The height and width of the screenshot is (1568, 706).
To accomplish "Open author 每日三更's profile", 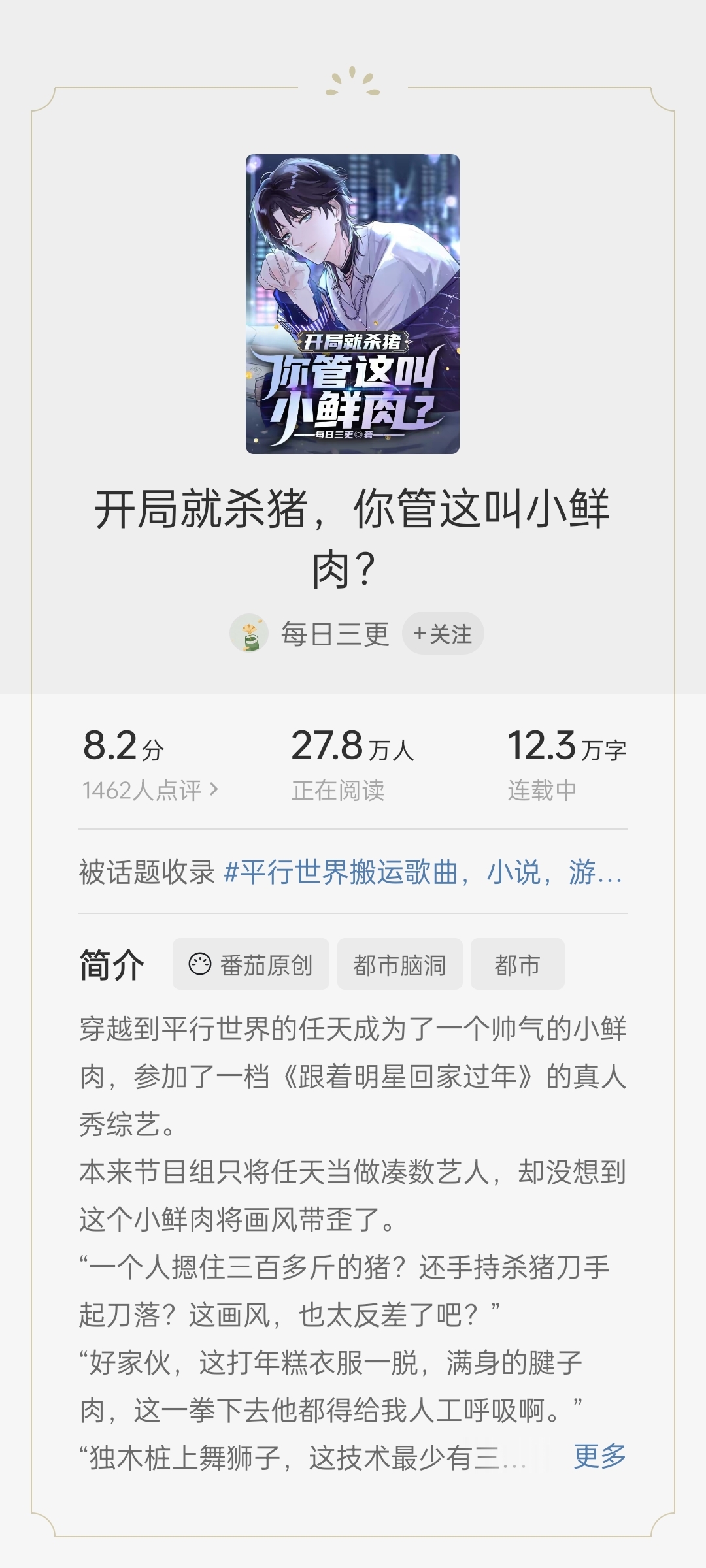I will (x=335, y=634).
